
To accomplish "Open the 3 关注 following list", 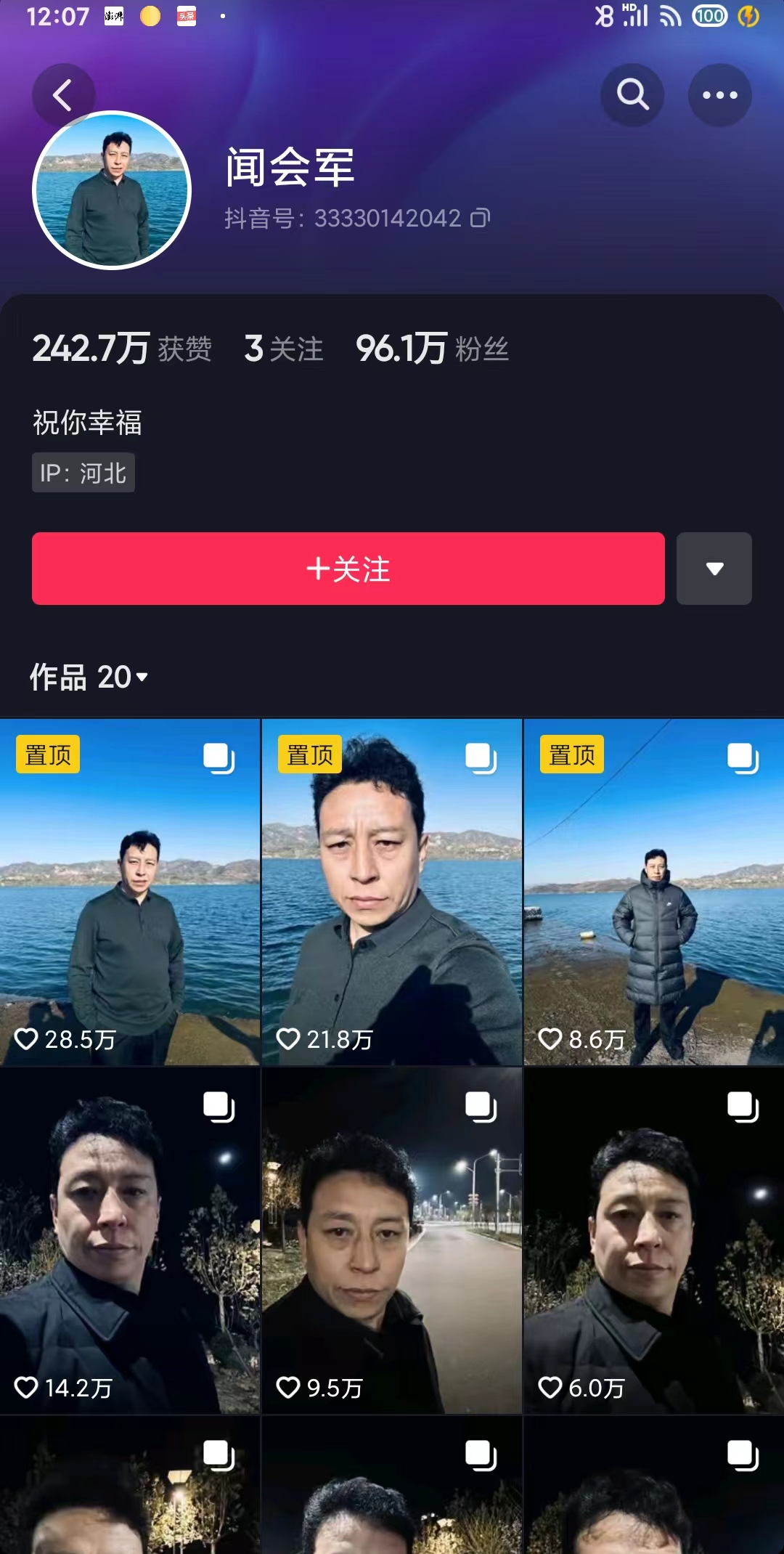I will [283, 349].
